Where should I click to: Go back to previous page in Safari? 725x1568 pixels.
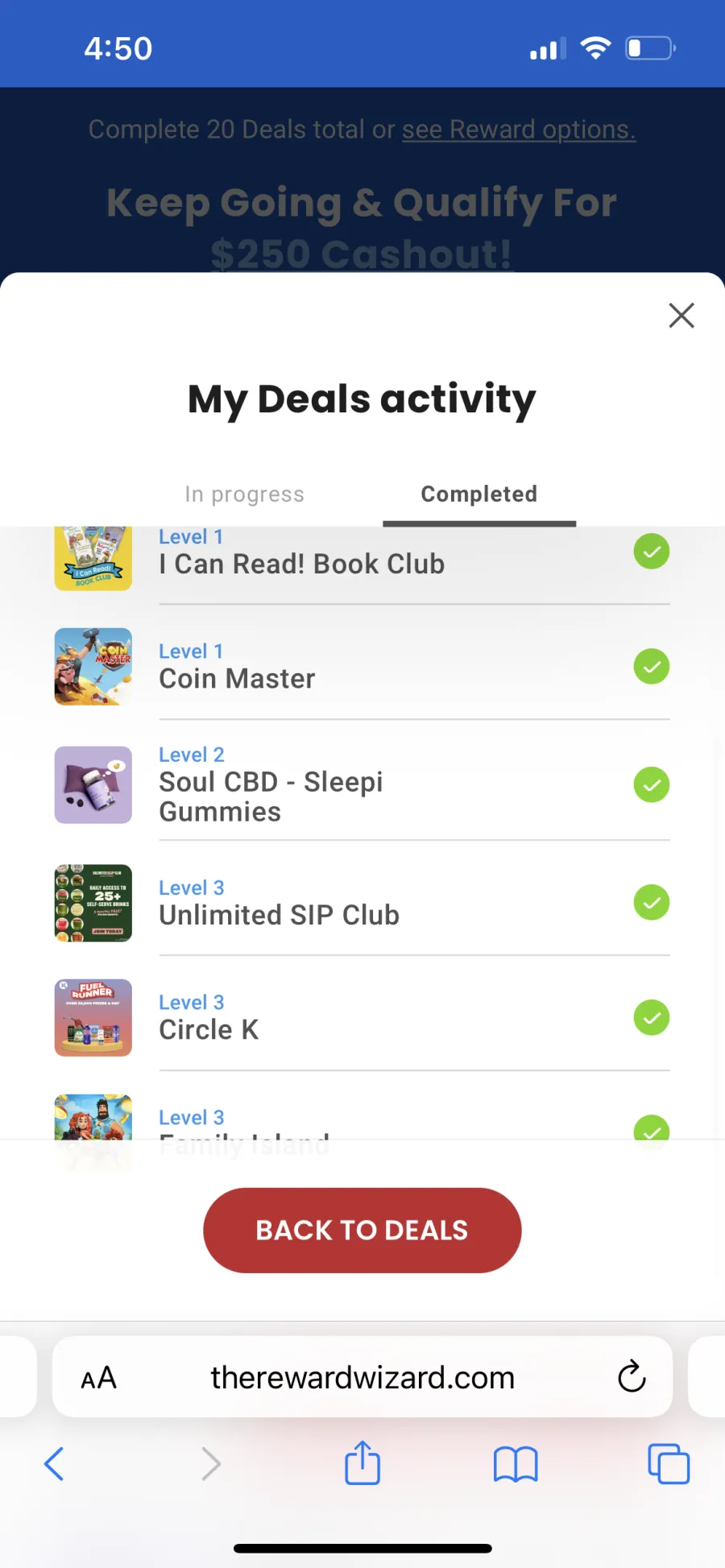coord(54,1463)
